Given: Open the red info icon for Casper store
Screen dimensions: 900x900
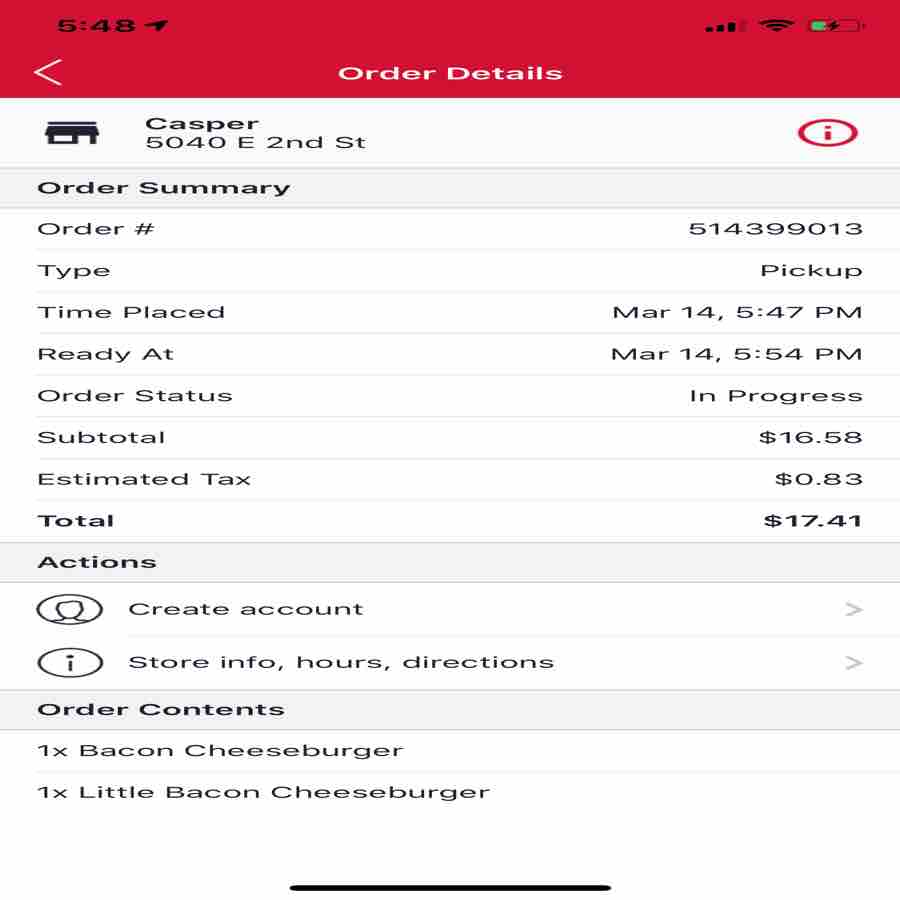Looking at the screenshot, I should pos(827,133).
